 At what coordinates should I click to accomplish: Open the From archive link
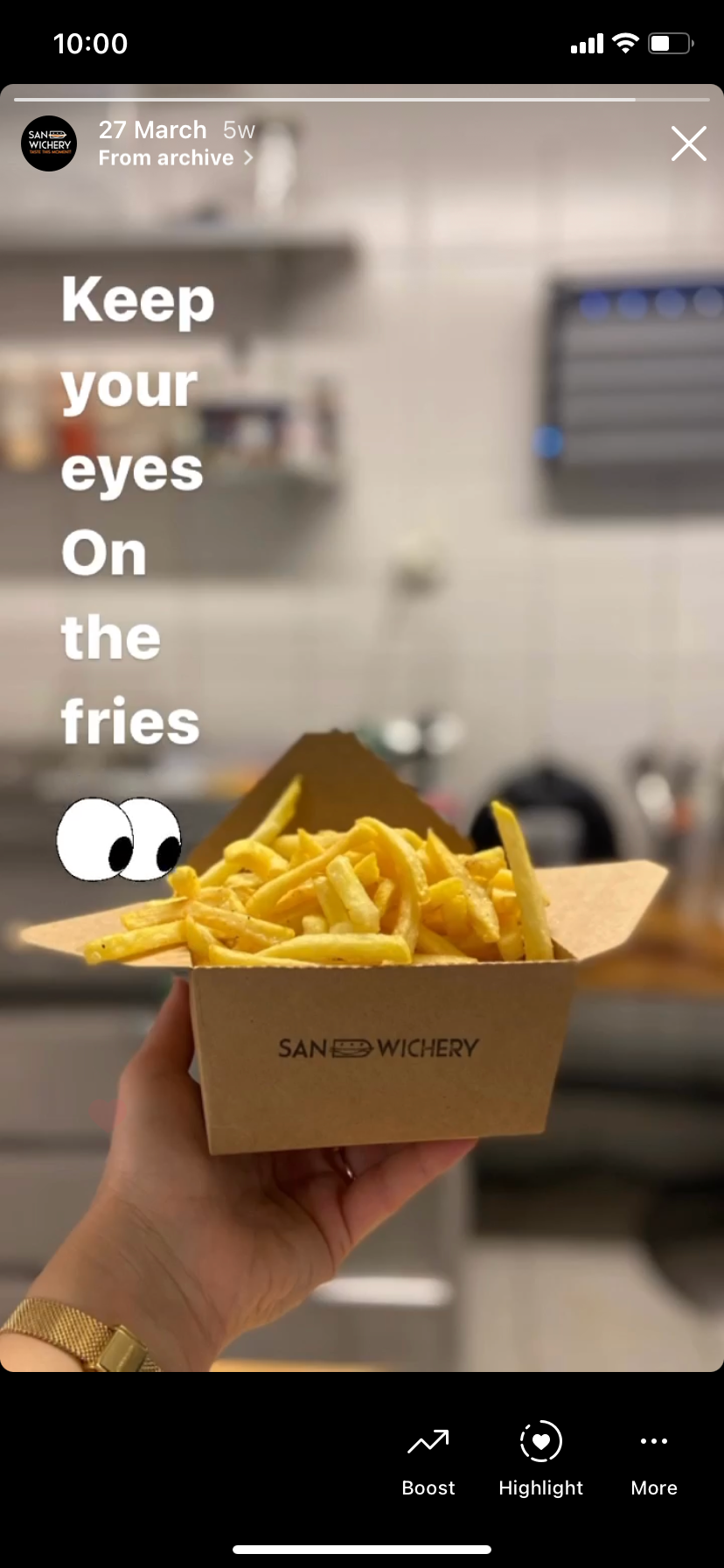click(175, 158)
